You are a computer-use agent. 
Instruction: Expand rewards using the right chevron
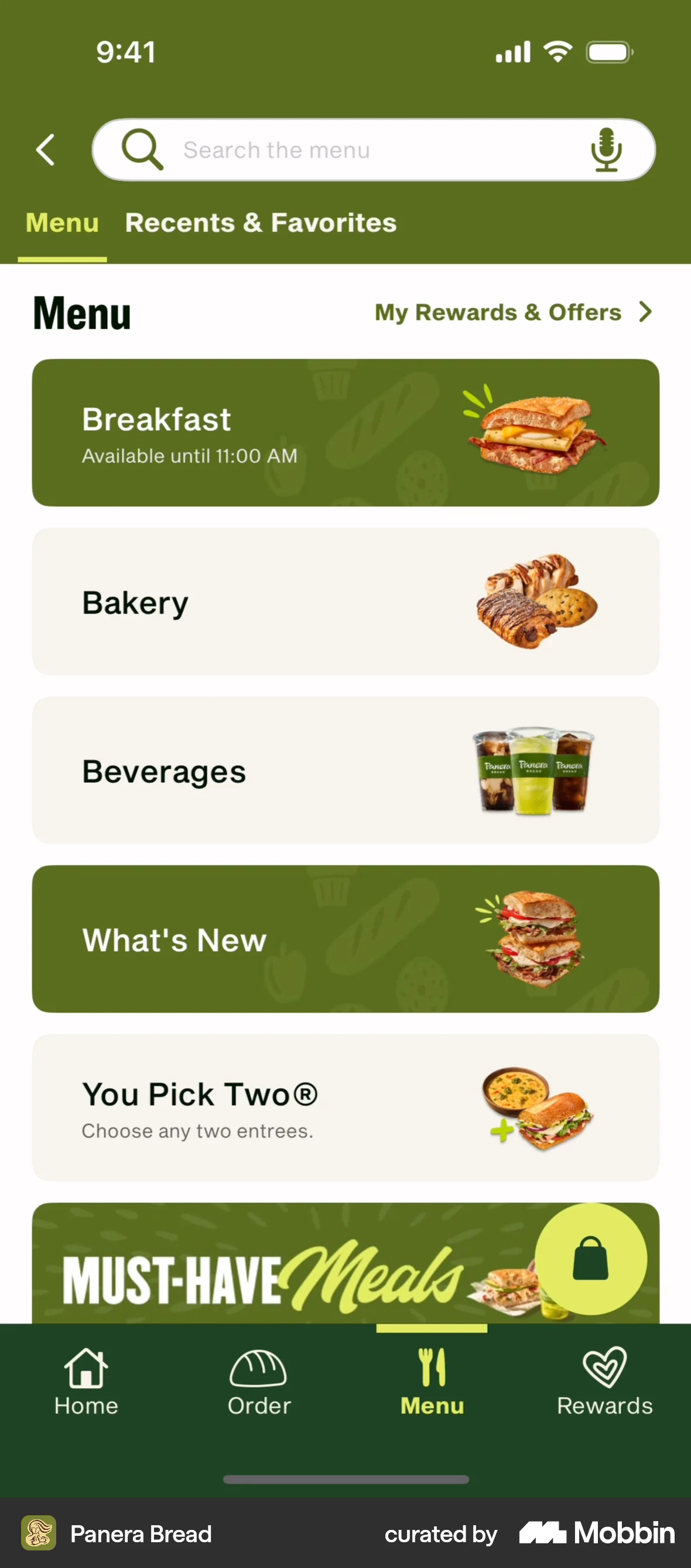(645, 312)
